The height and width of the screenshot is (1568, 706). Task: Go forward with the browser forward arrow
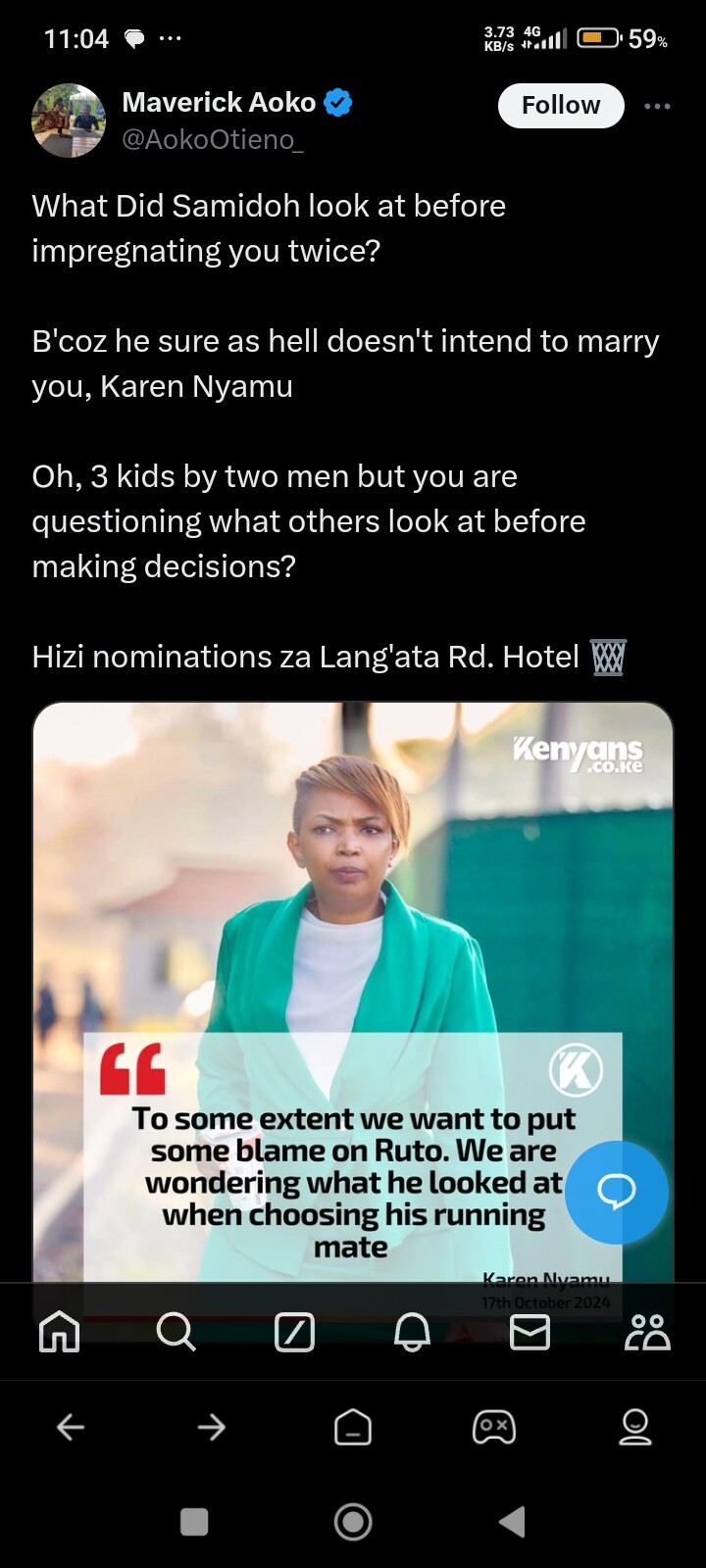click(x=212, y=1427)
